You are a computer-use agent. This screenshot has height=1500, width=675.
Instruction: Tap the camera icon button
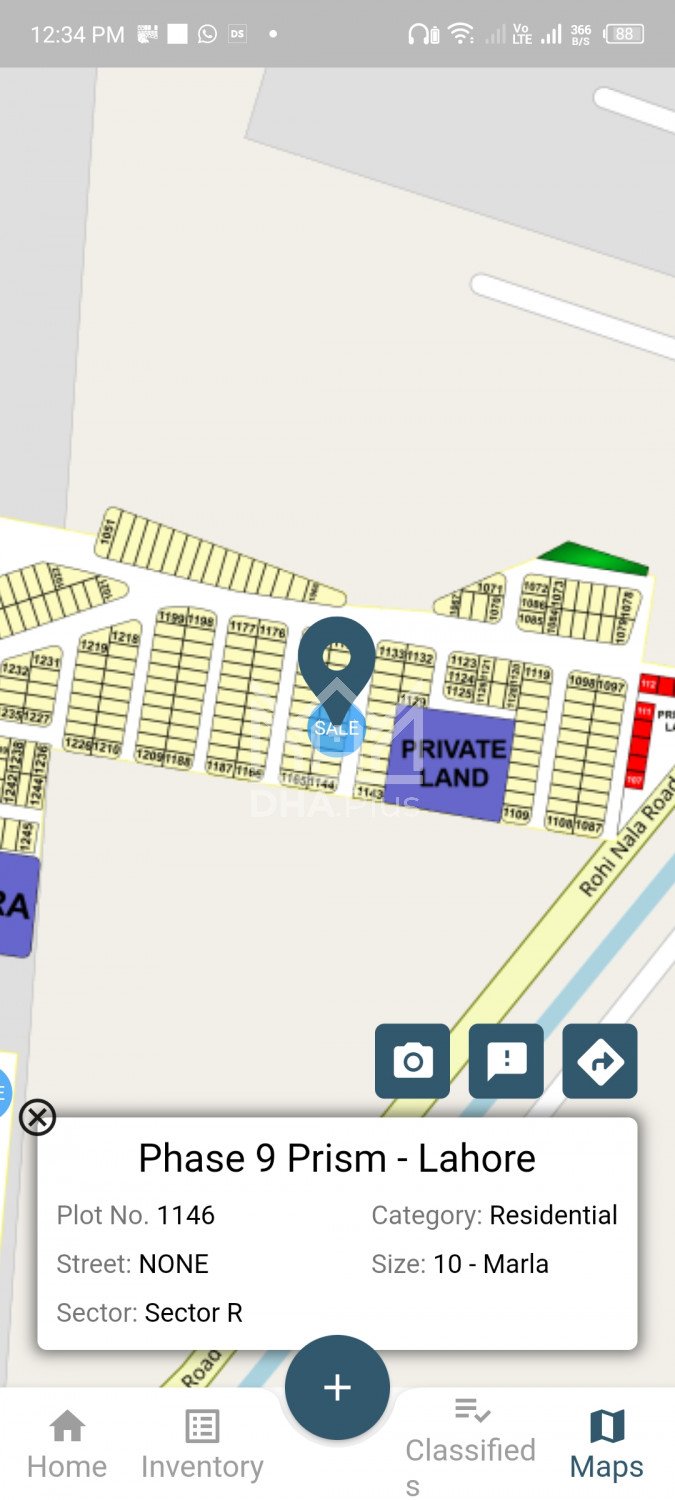pyautogui.click(x=412, y=1061)
